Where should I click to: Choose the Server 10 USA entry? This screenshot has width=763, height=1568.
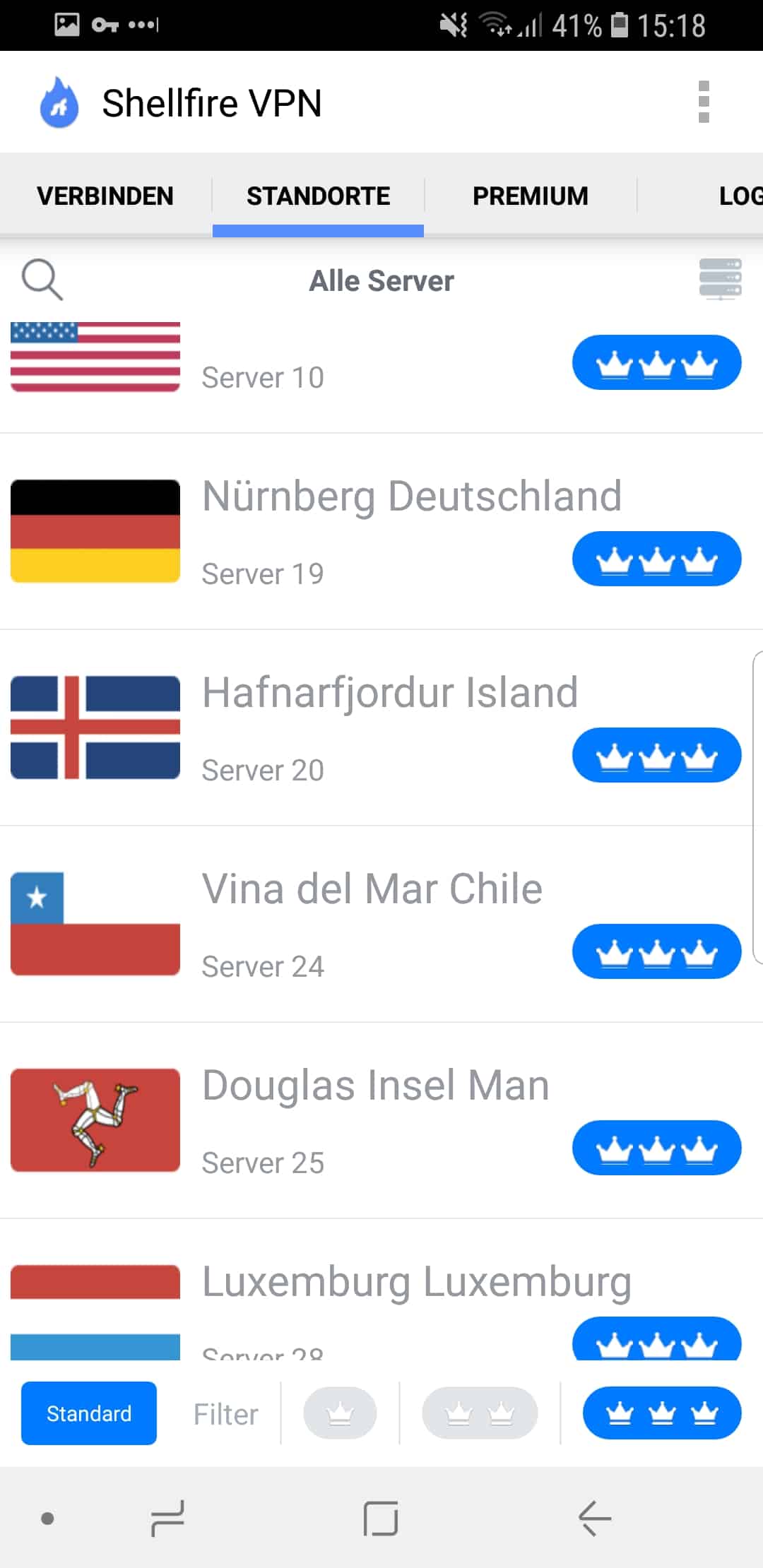click(381, 376)
